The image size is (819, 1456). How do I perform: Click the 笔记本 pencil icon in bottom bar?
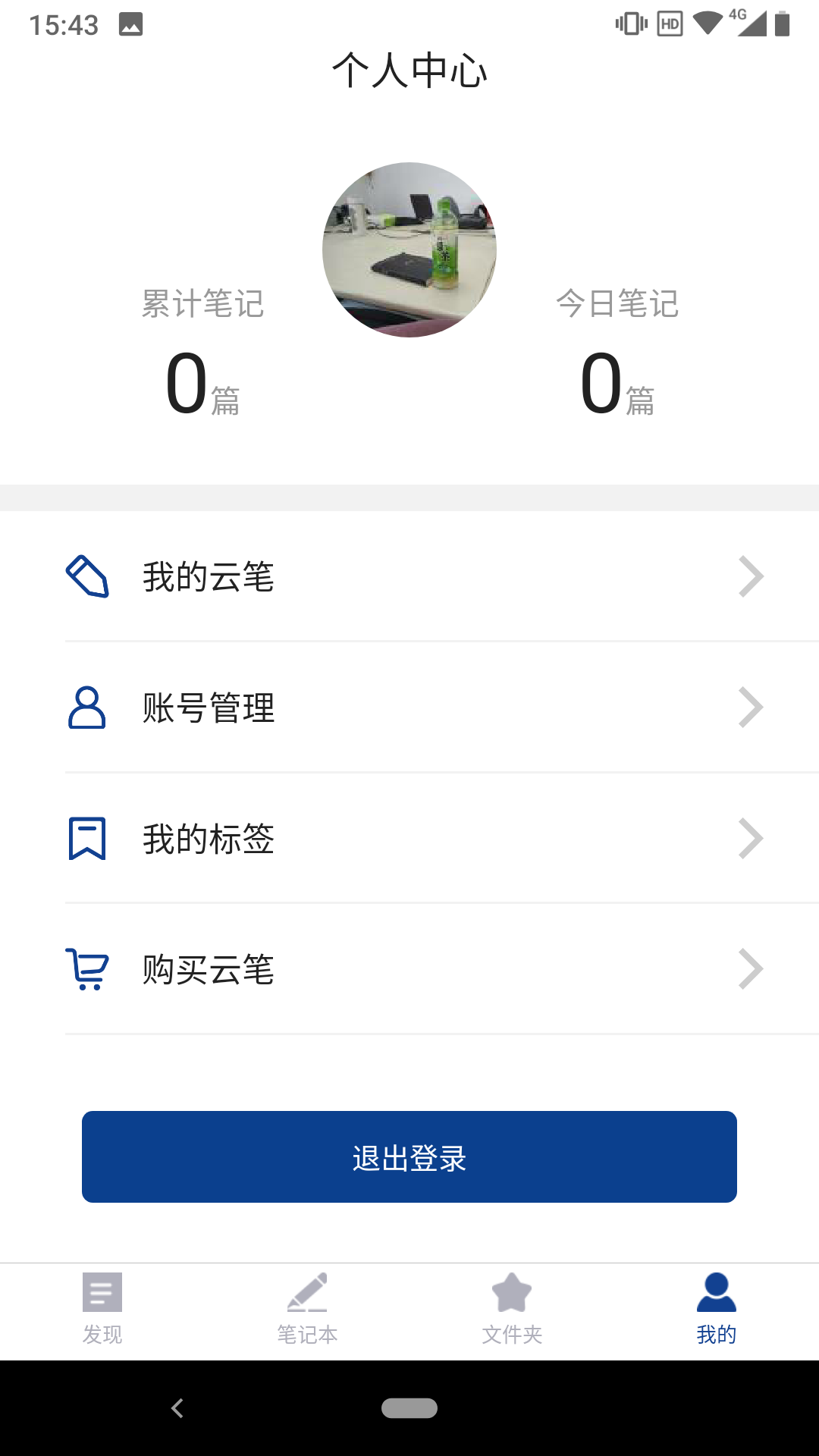coord(307,1291)
